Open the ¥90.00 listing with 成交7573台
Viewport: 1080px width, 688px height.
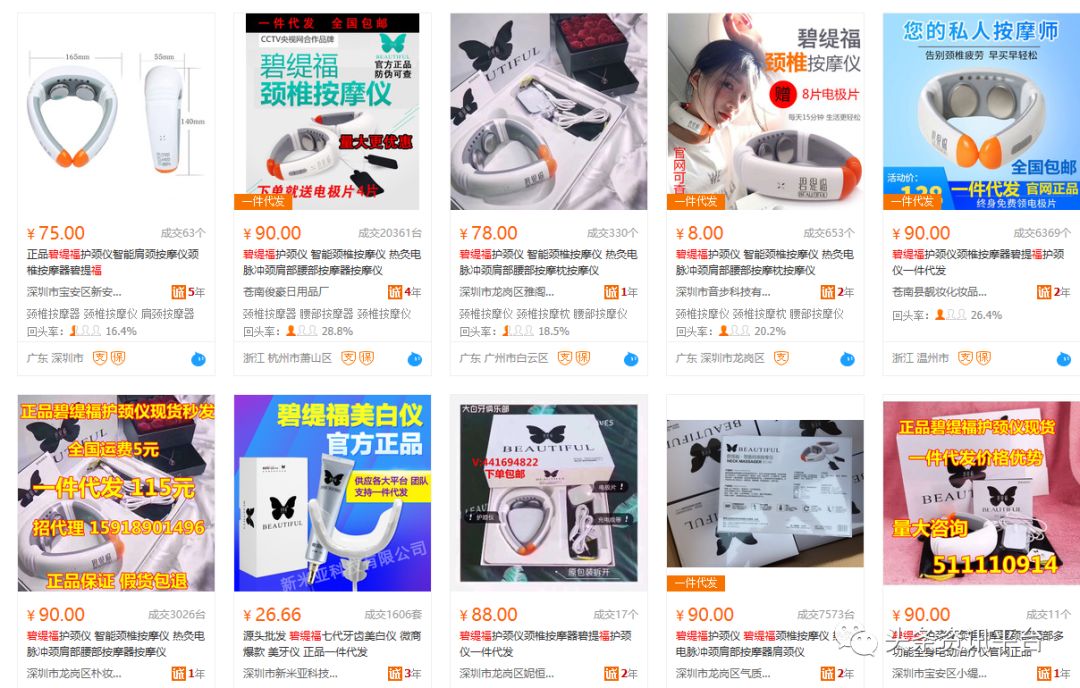coord(765,492)
